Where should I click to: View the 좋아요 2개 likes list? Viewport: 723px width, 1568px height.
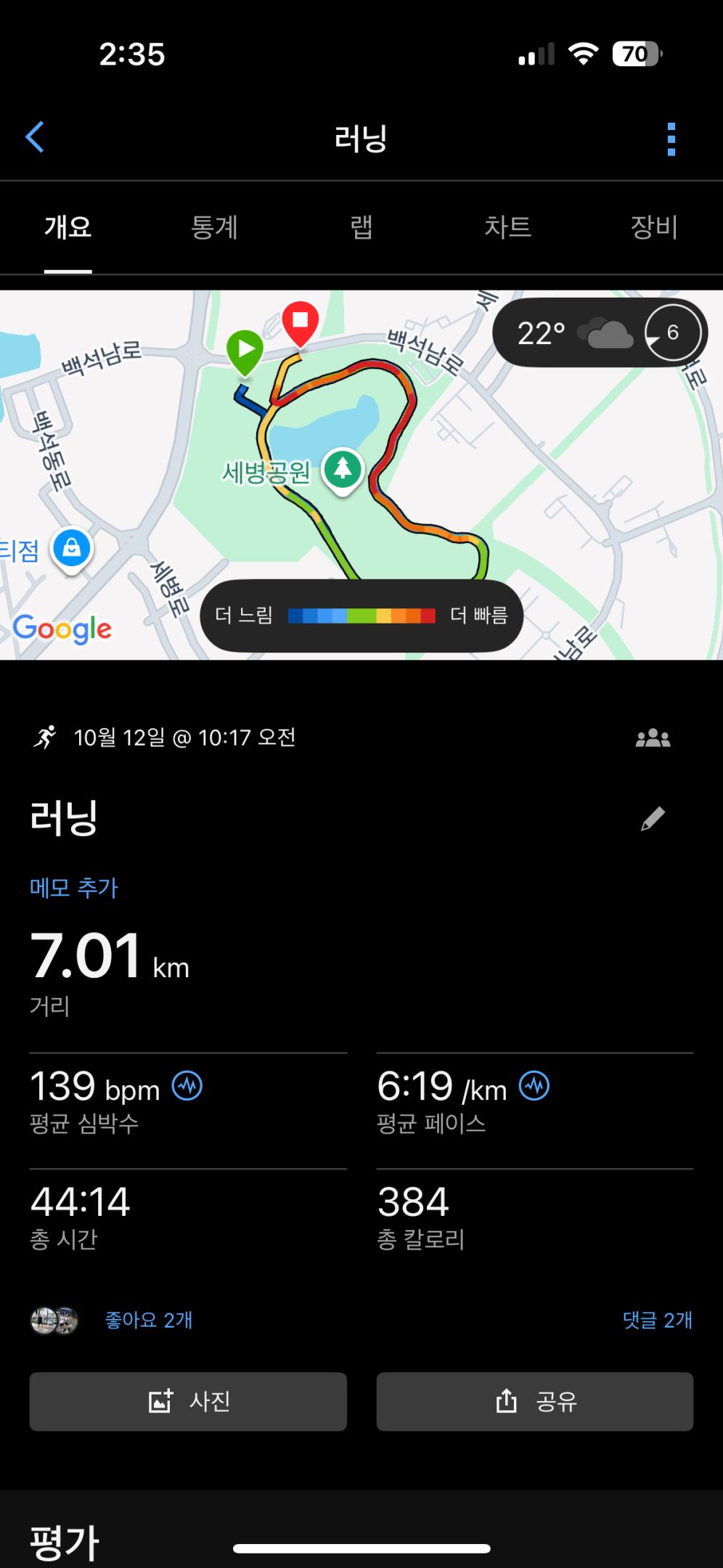(x=148, y=1320)
